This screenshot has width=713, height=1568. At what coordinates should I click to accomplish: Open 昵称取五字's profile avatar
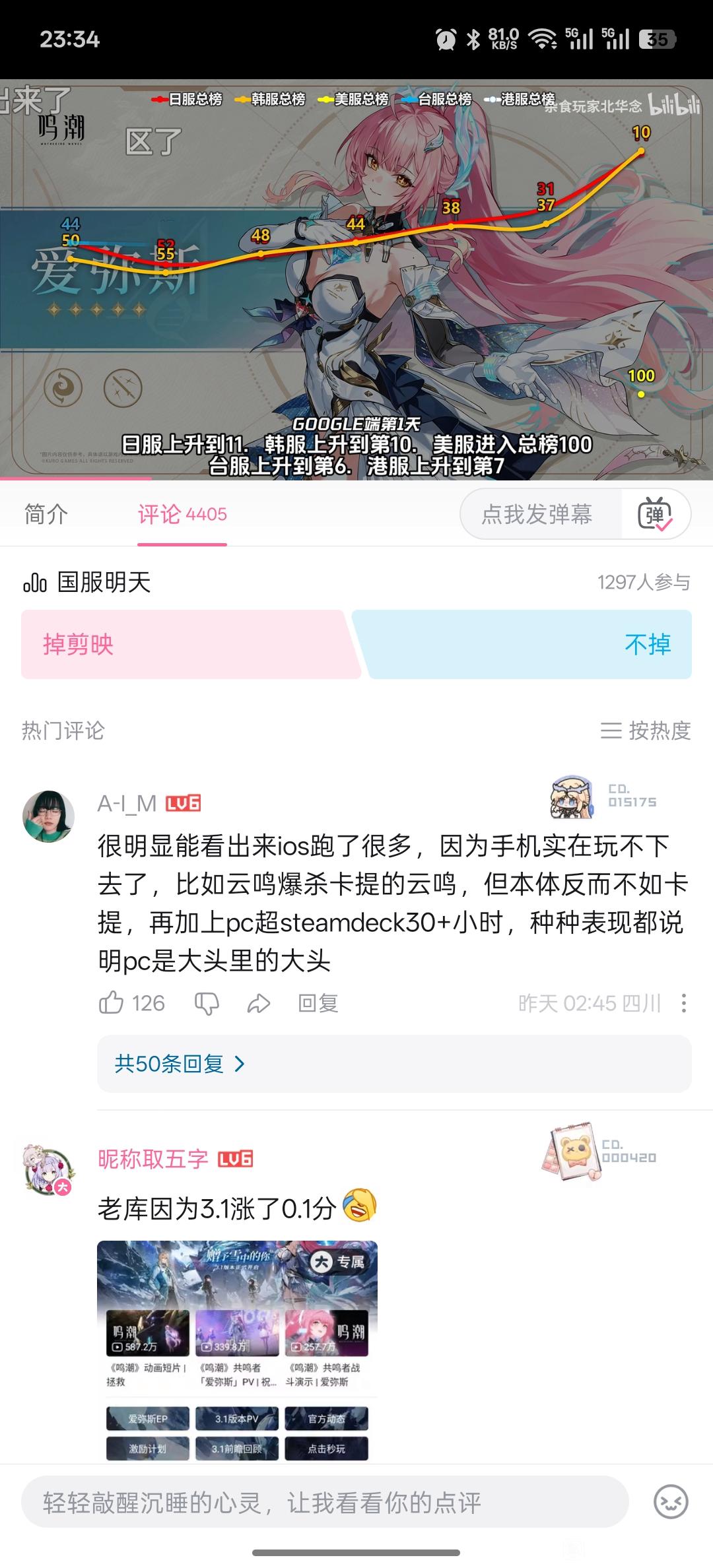tap(49, 1170)
